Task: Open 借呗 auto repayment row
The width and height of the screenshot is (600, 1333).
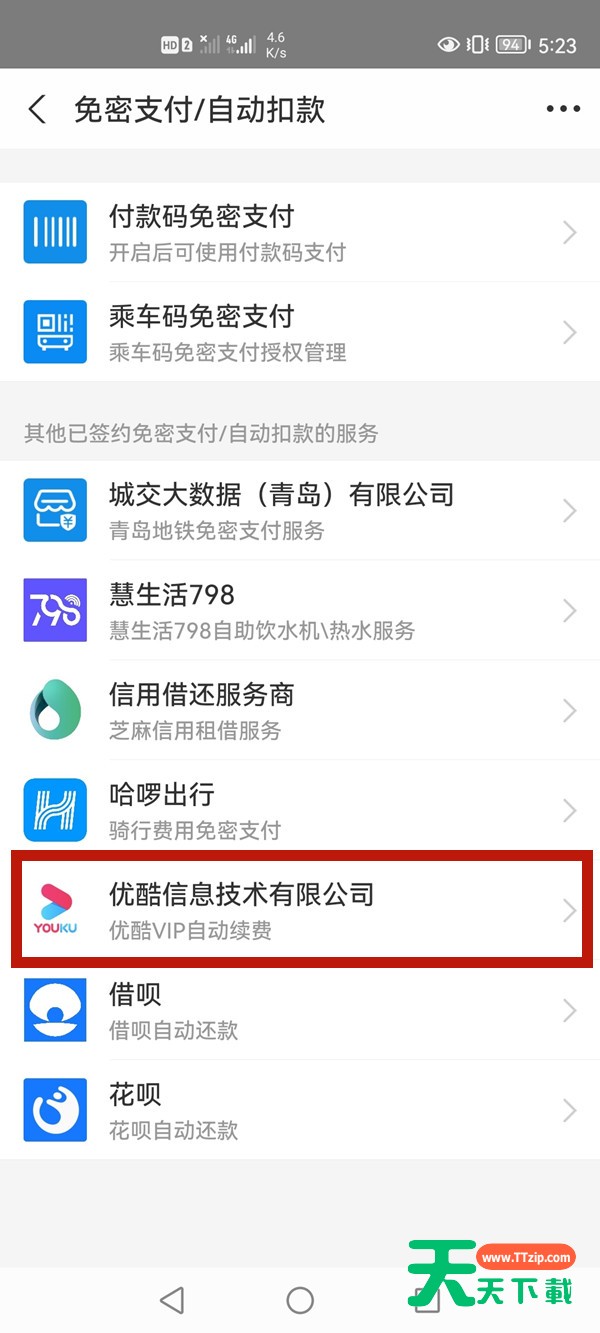Action: coord(300,1010)
